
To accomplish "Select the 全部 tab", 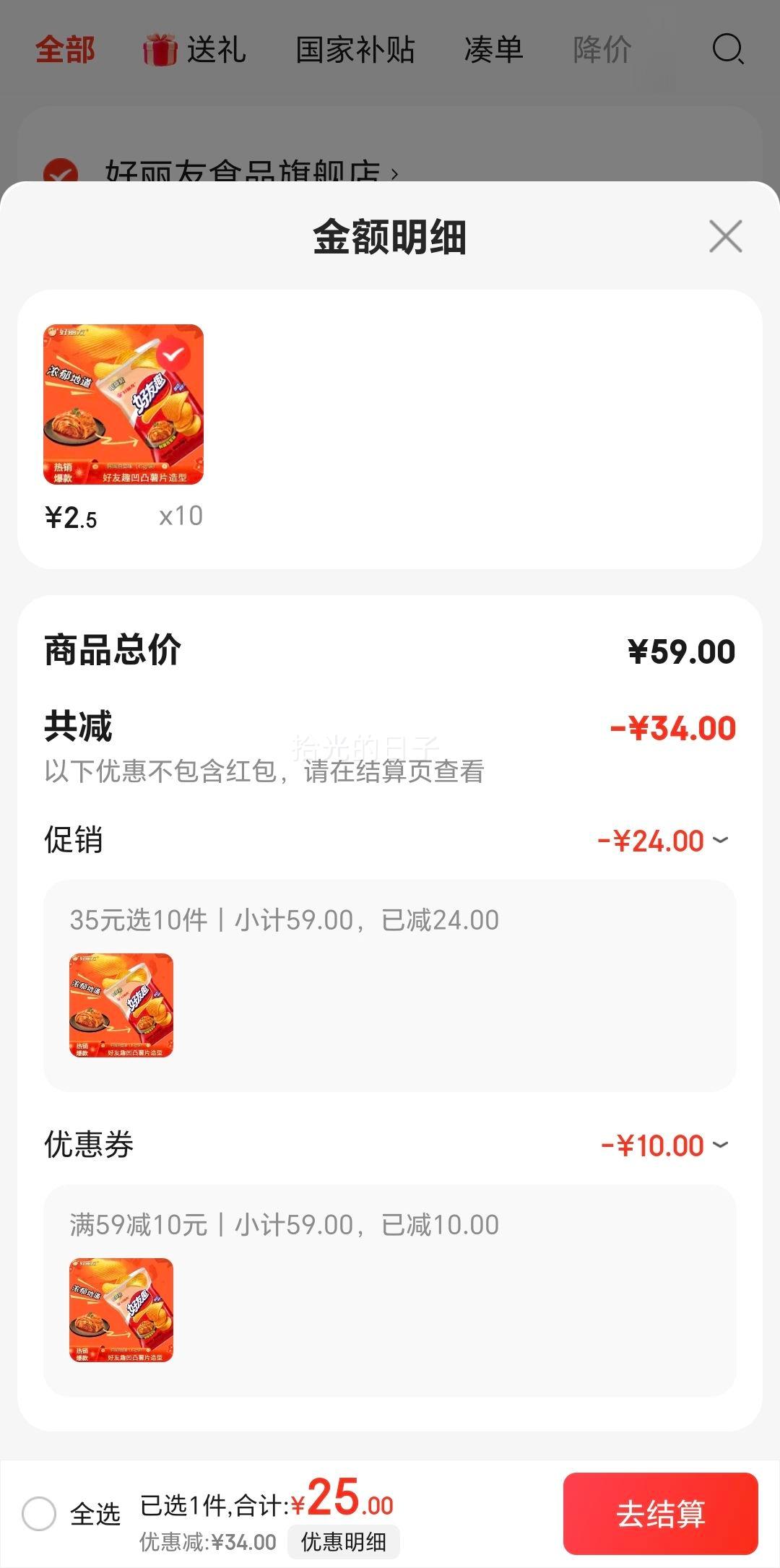I will coord(65,51).
